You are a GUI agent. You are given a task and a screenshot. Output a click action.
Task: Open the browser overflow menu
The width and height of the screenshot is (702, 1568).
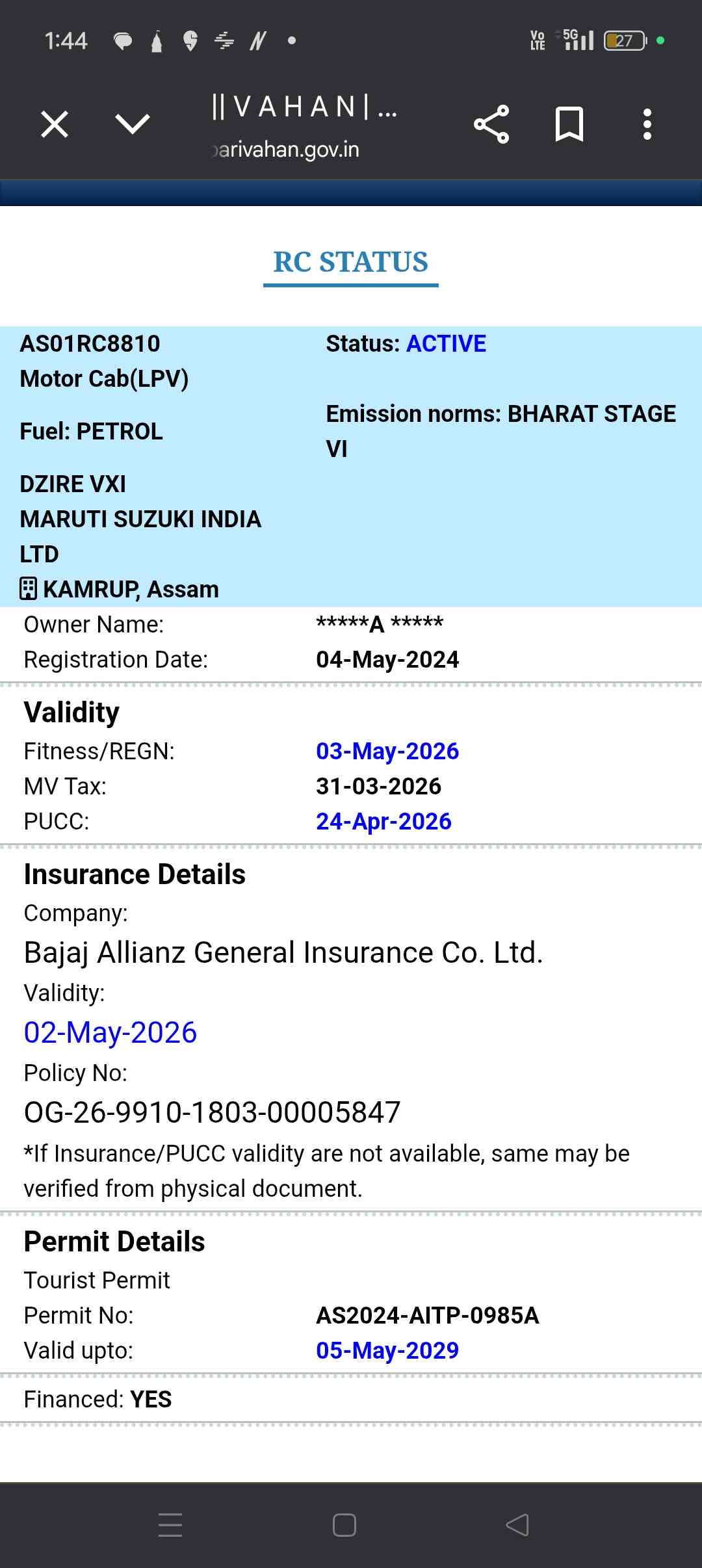[647, 124]
